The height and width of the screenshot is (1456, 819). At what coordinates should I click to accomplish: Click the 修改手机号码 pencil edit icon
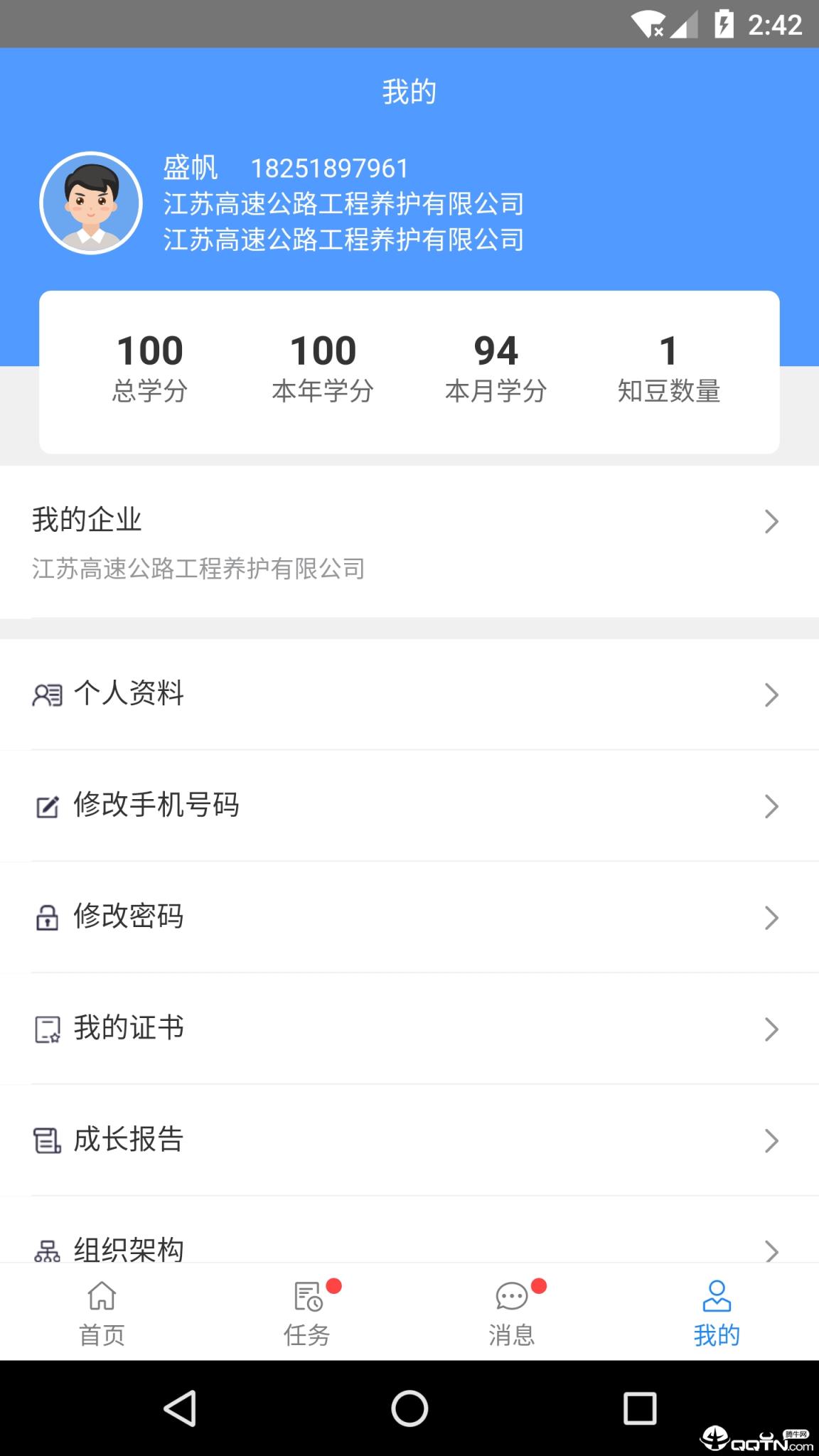coord(47,806)
